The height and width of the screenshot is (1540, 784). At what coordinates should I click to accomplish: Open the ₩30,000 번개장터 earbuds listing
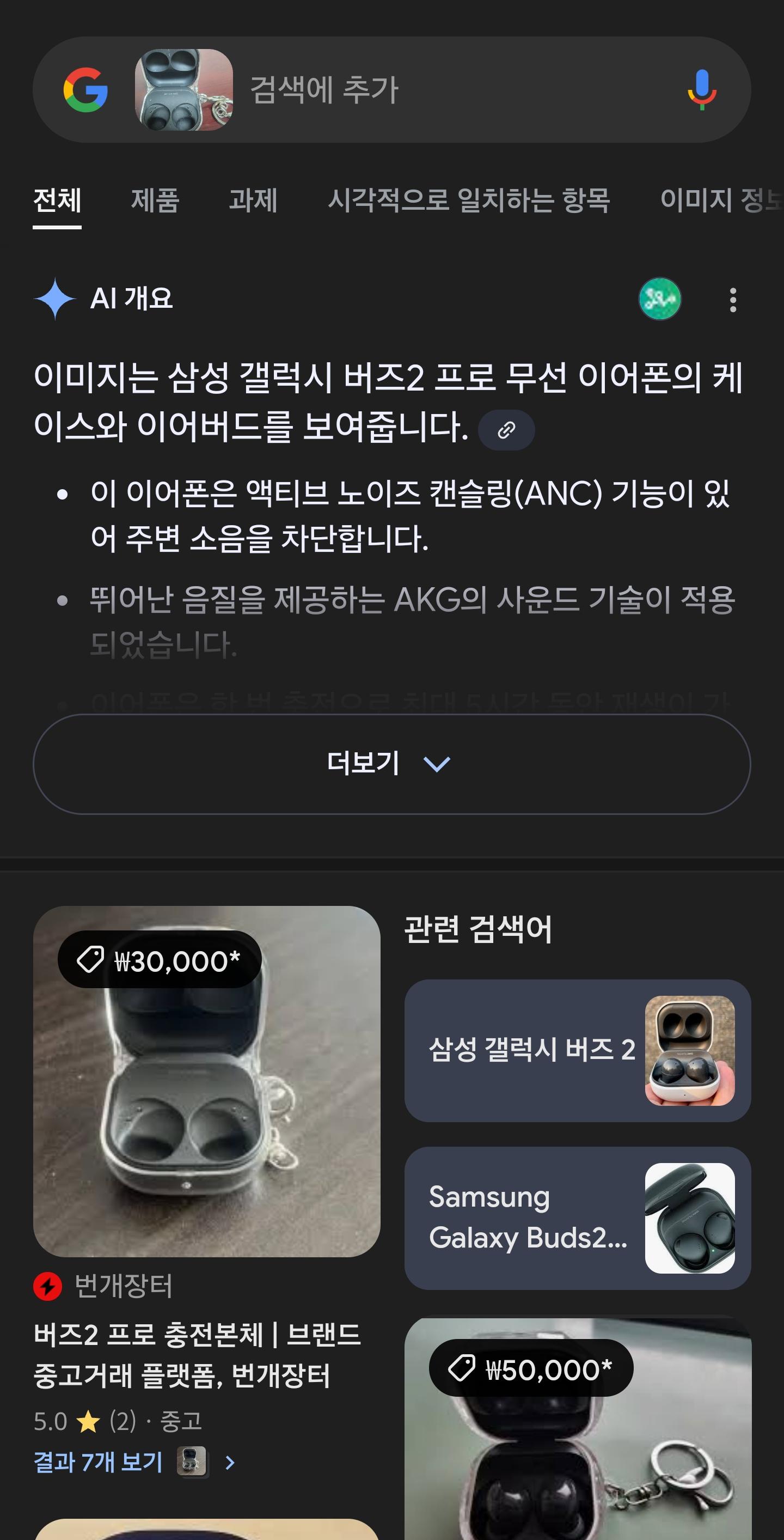tap(207, 1082)
